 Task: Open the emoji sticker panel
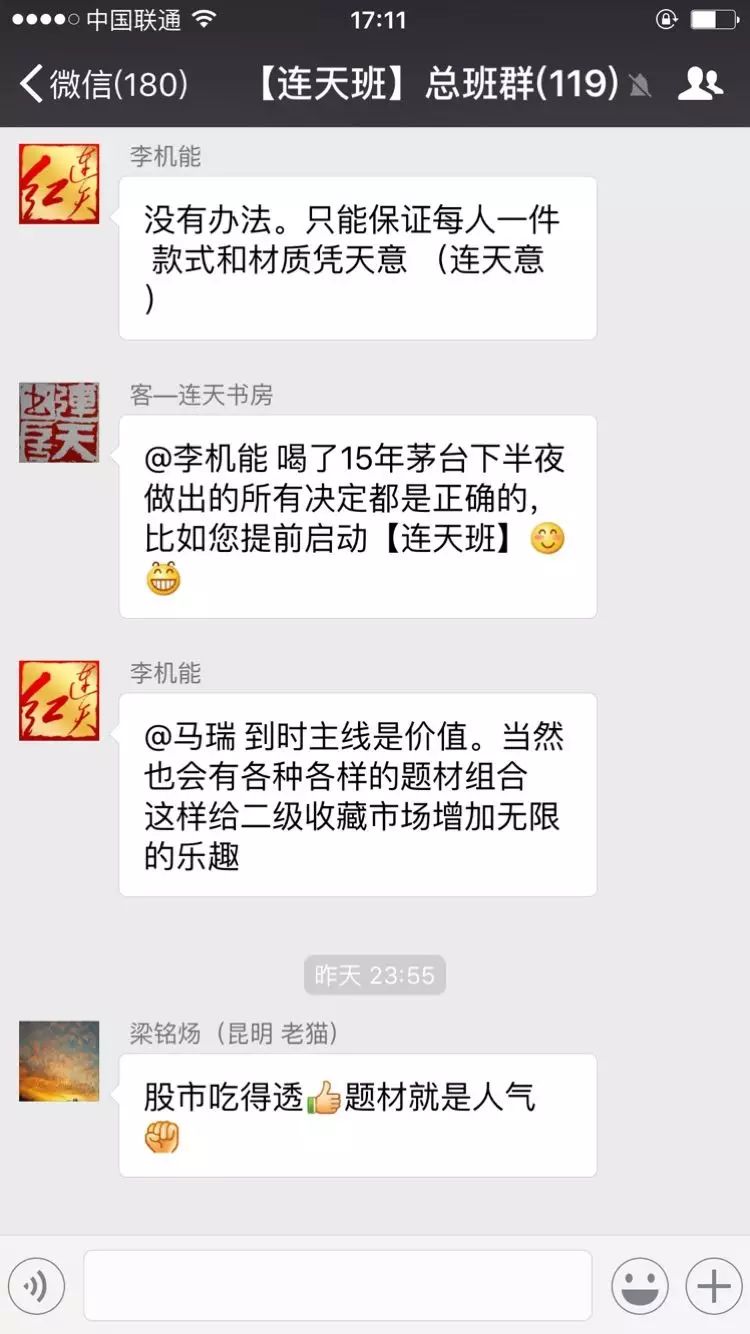(640, 1285)
